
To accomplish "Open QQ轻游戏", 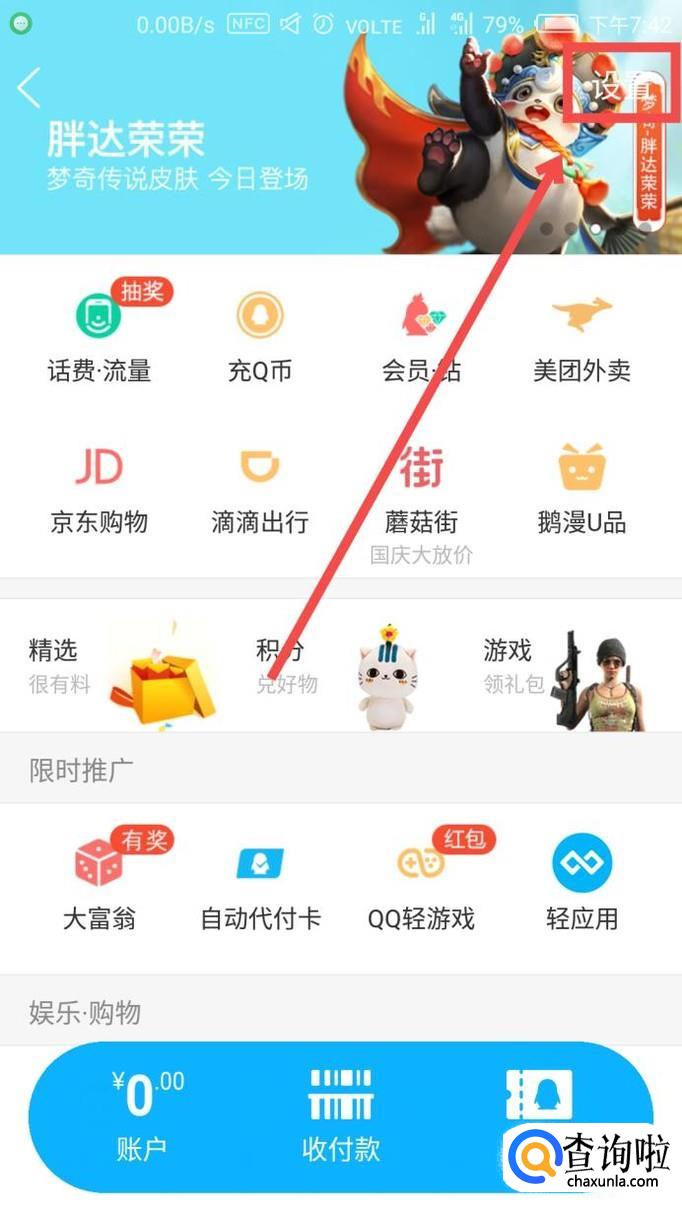I will click(x=422, y=882).
